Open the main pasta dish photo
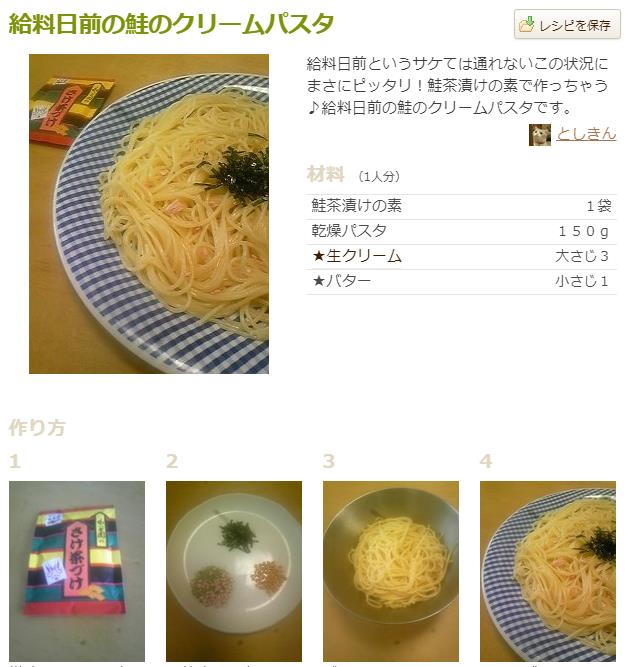 coord(149,214)
